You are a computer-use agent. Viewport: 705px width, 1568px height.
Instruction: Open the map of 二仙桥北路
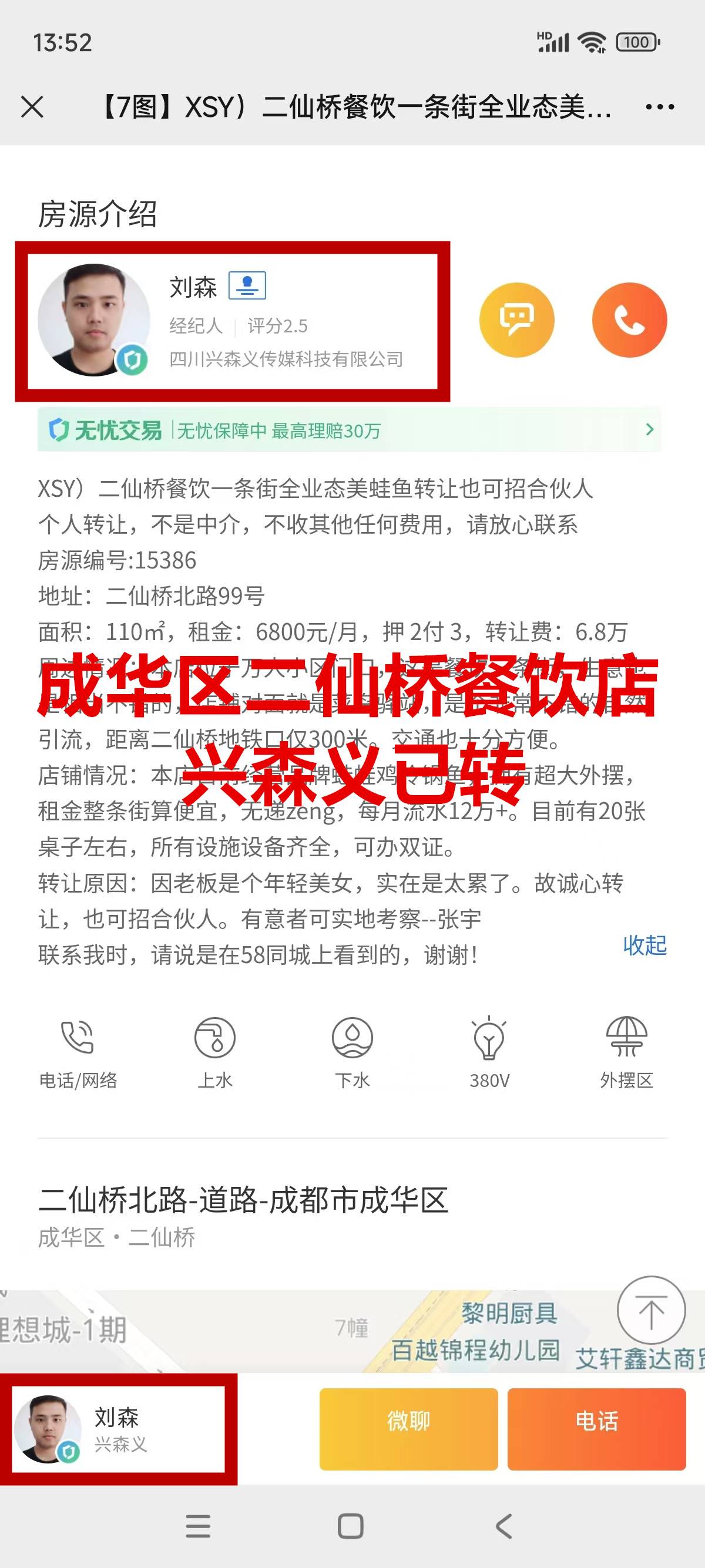pos(304,1332)
